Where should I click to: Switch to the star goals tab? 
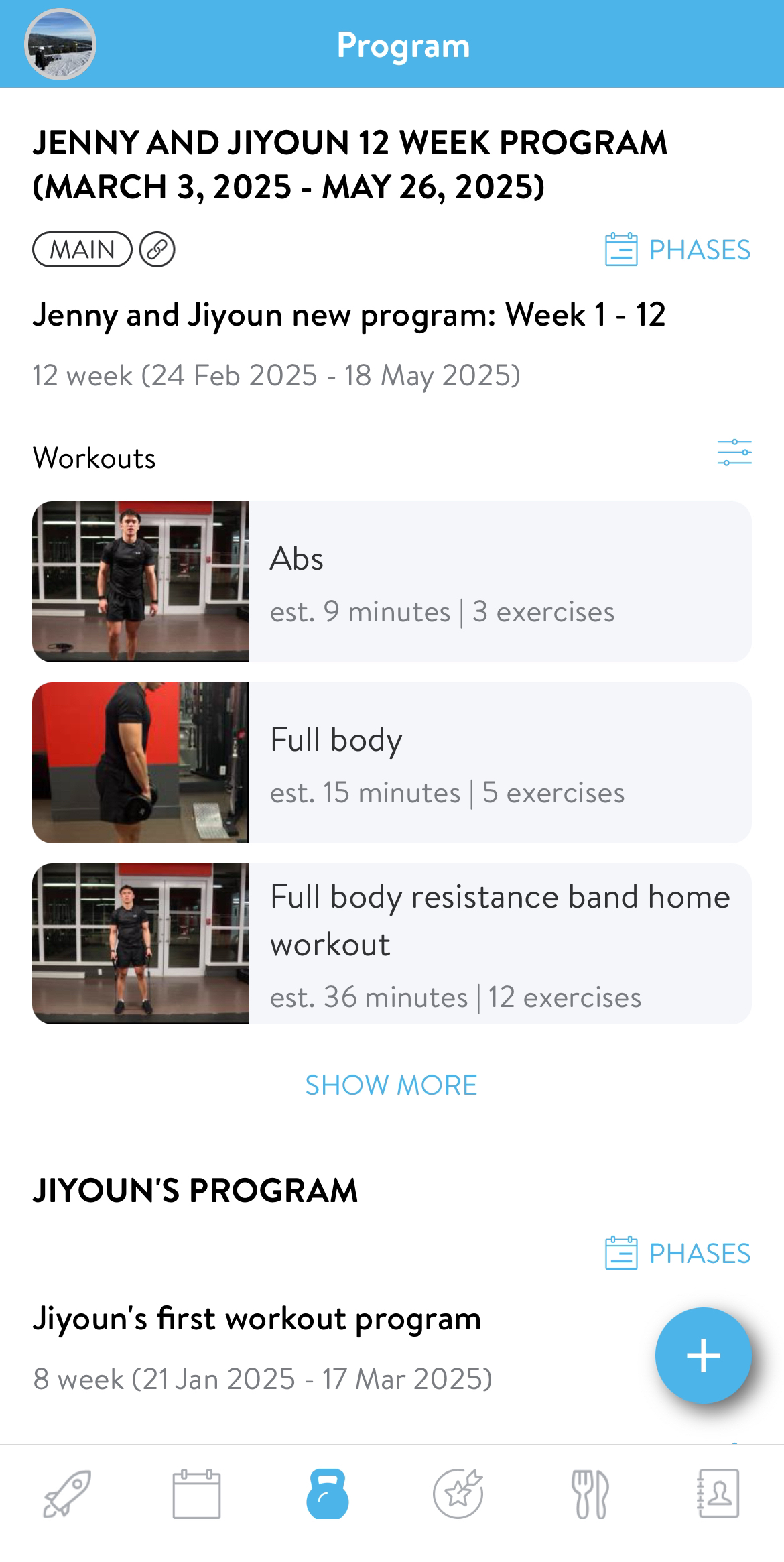[458, 1494]
